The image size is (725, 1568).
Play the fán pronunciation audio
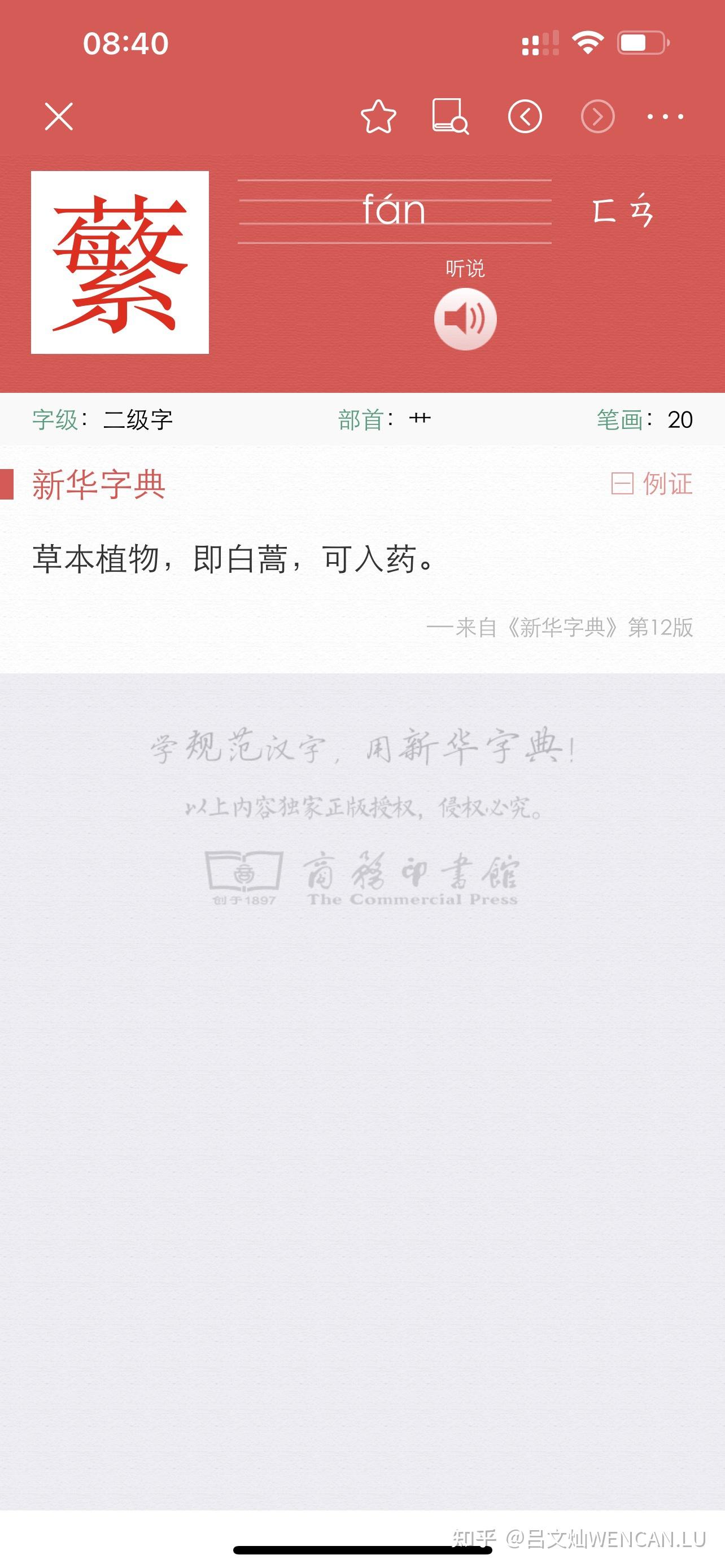465,319
